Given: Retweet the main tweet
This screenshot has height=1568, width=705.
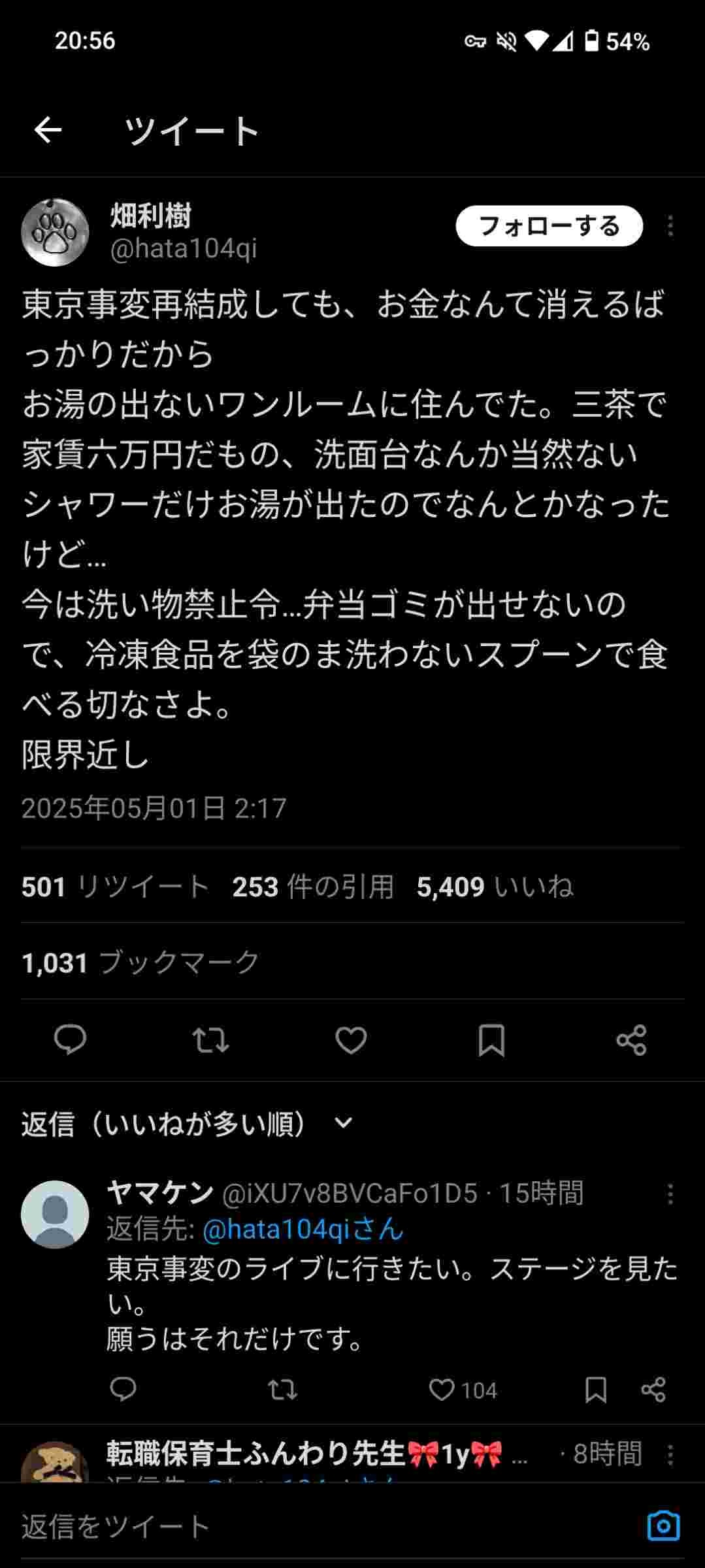Looking at the screenshot, I should pyautogui.click(x=210, y=1039).
